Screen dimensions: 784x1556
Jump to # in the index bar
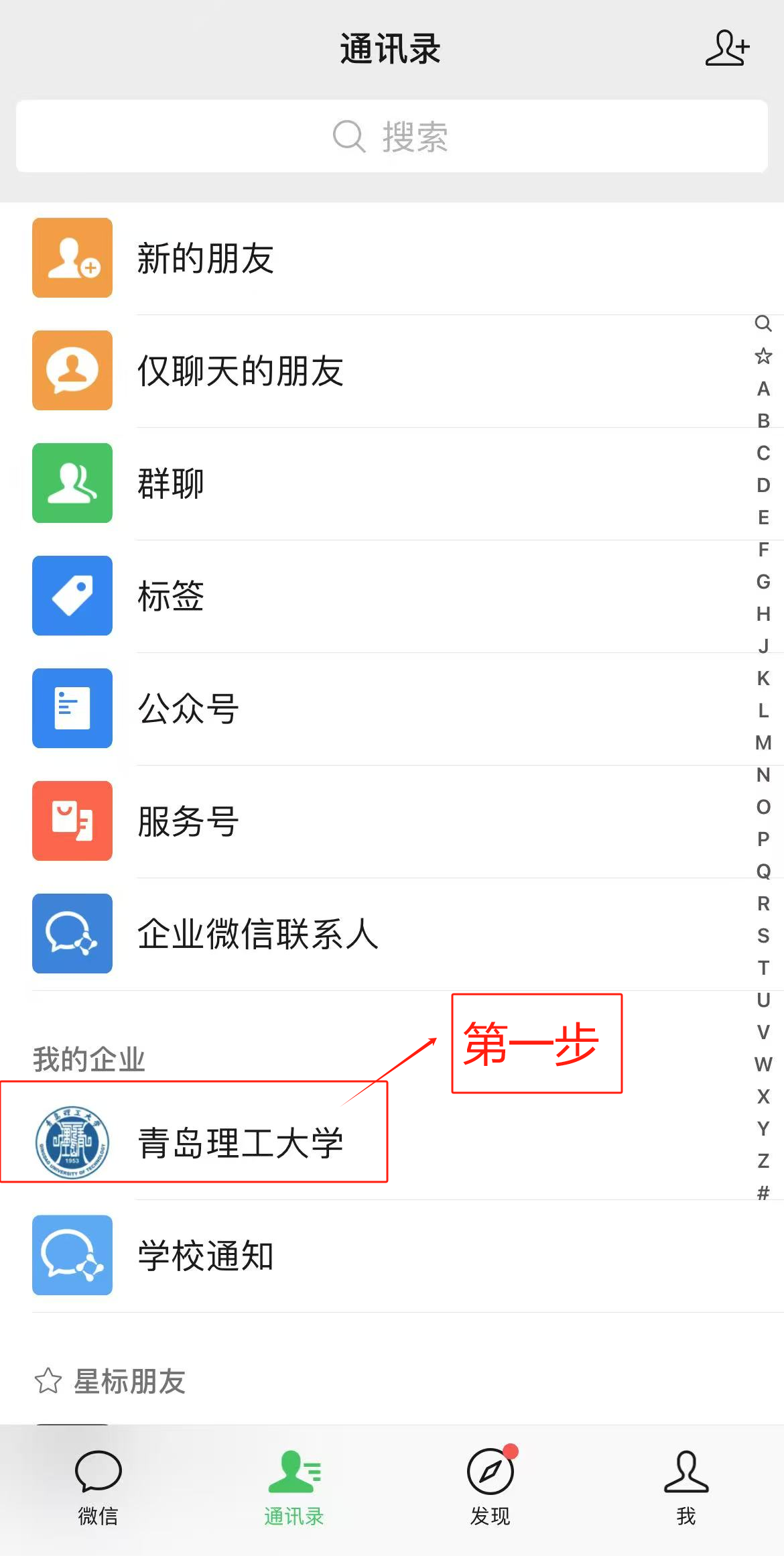point(763,1193)
